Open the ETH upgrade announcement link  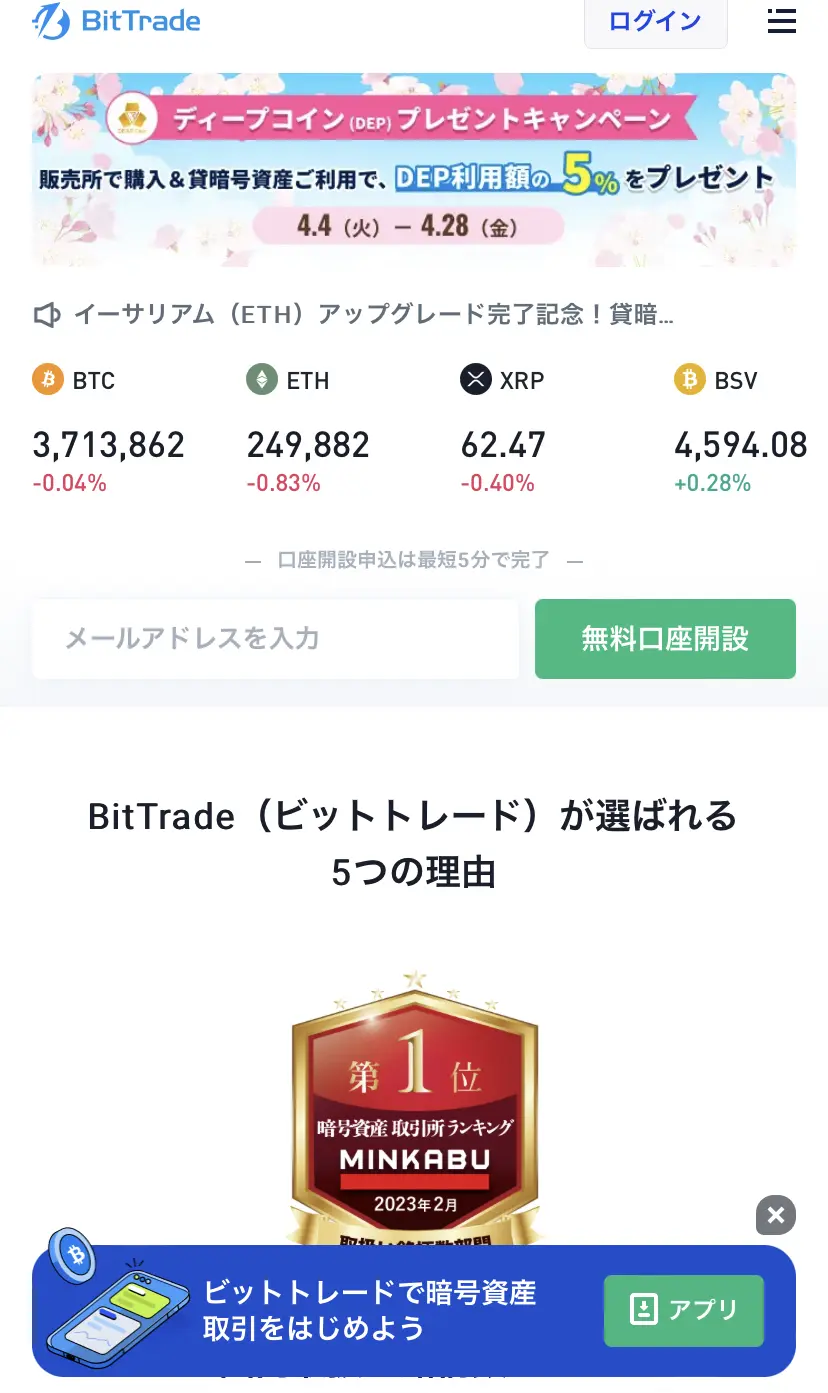coord(375,314)
